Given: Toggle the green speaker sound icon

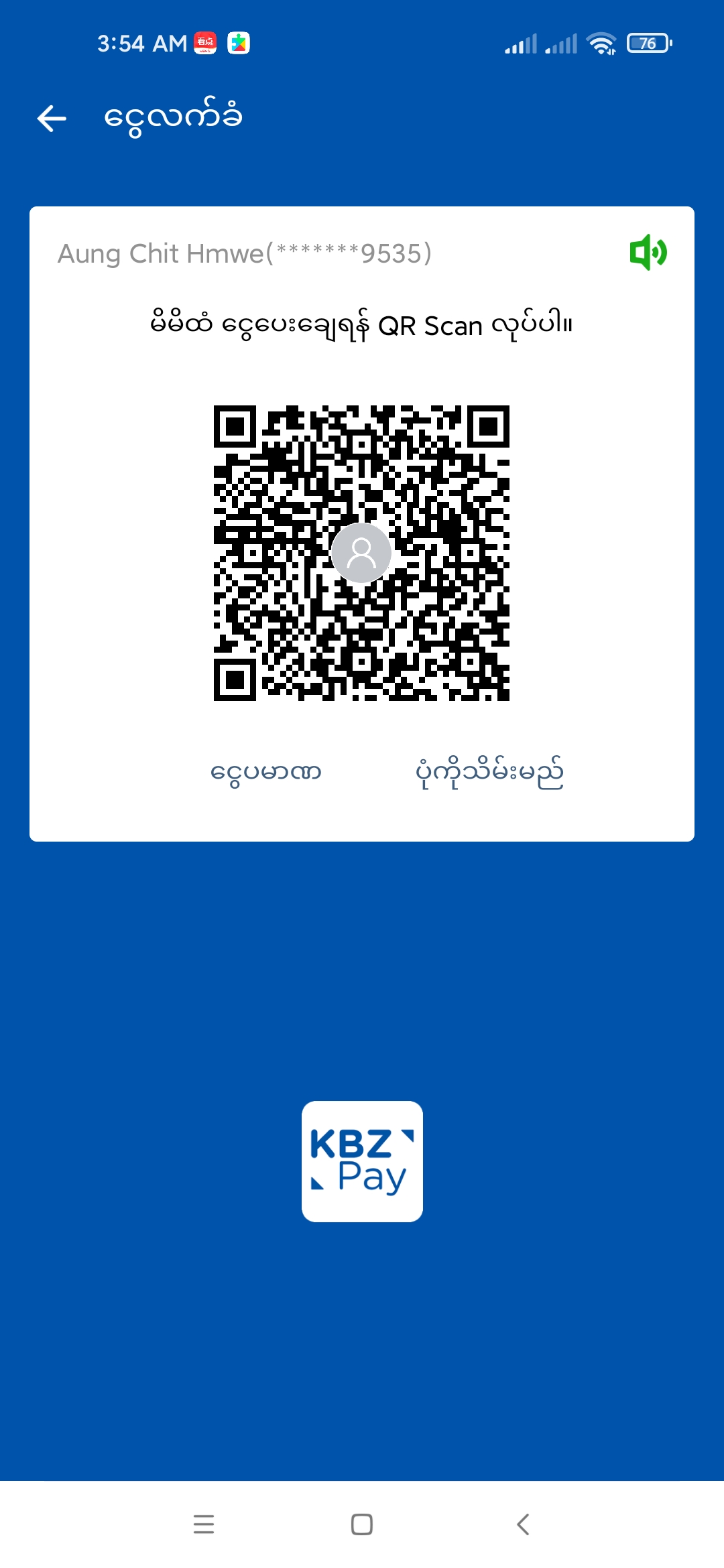Looking at the screenshot, I should (x=648, y=253).
